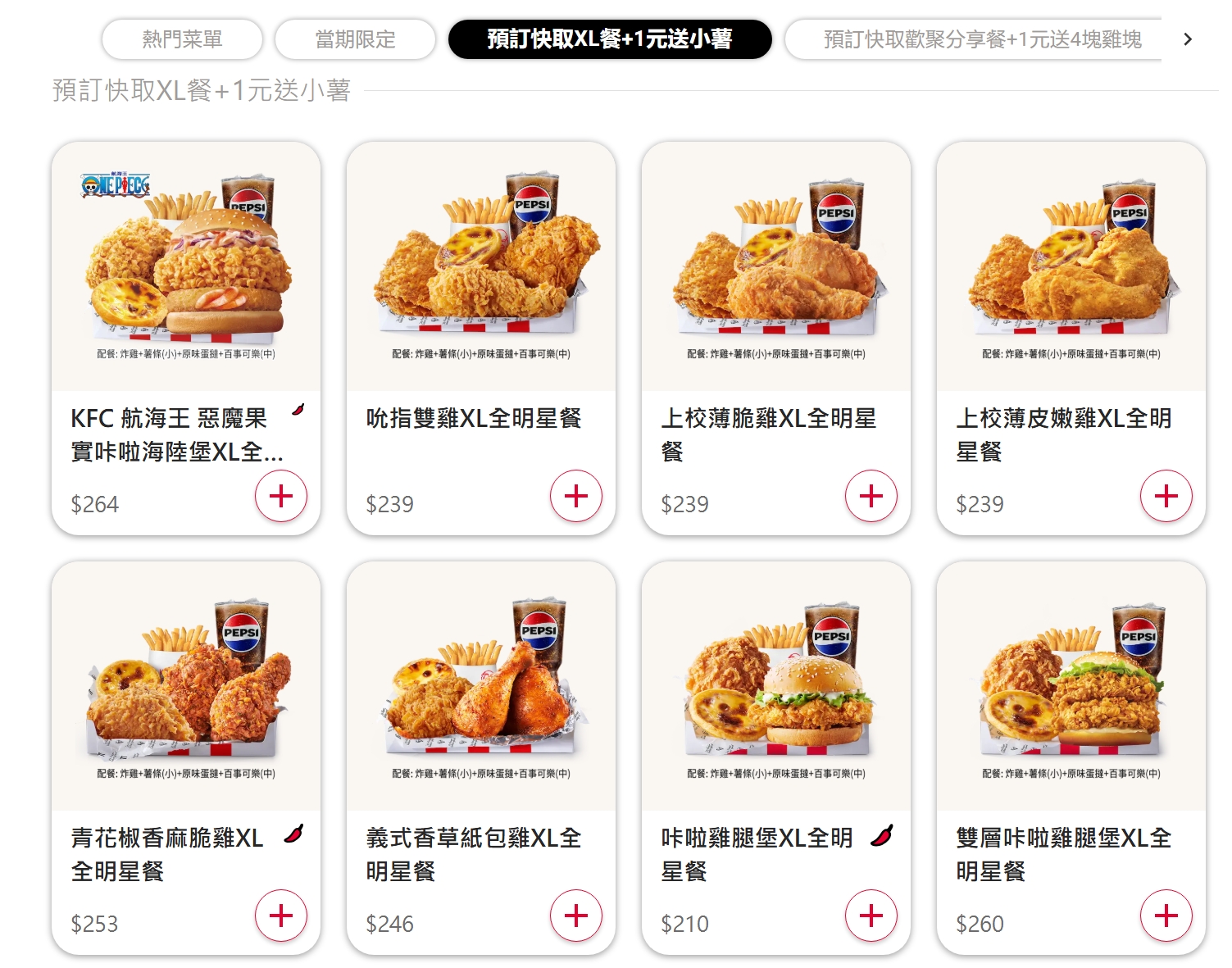Add 咔啦雞腿堡XL全明星餐 to cart
The image size is (1232, 968).
pyautogui.click(x=871, y=916)
